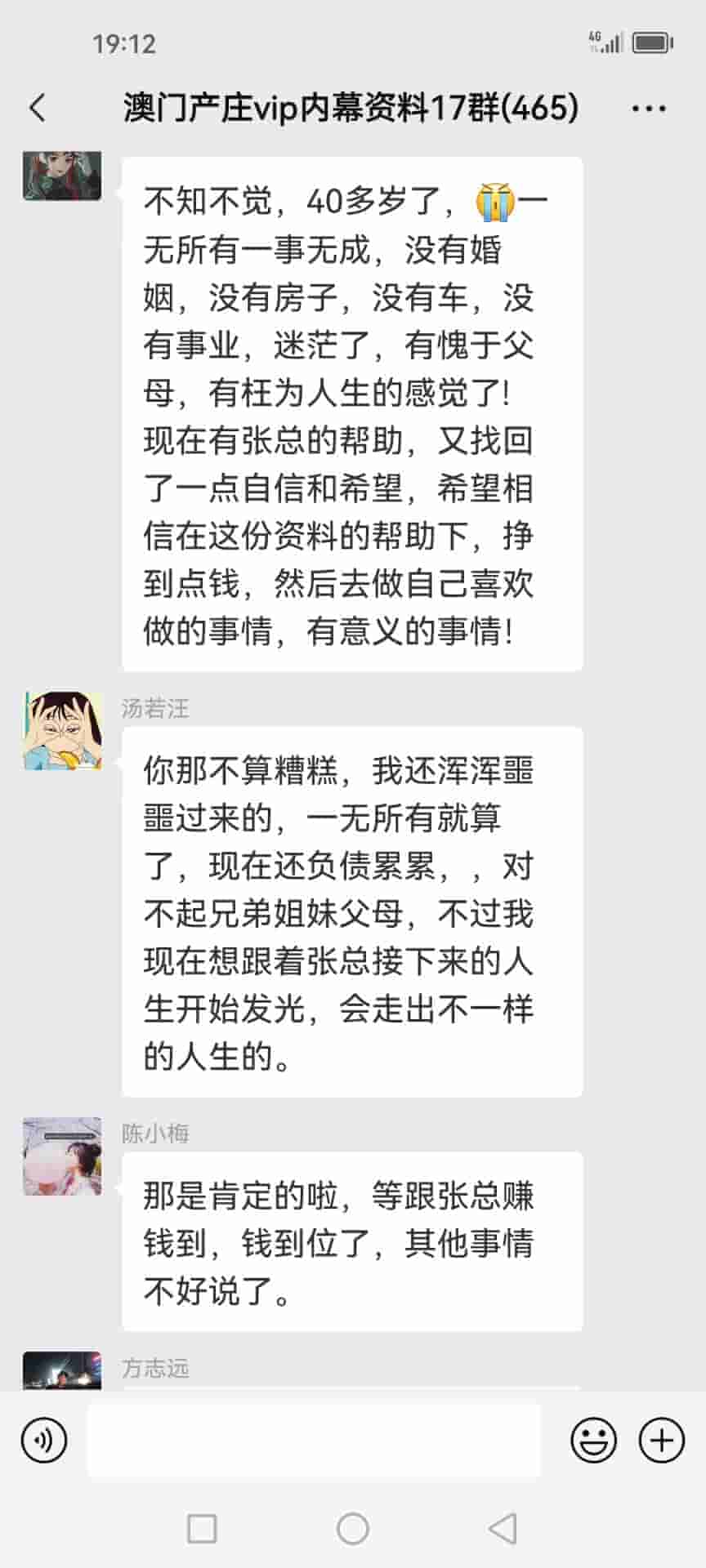This screenshot has height=1568, width=706.
Task: Open 陈小梅's profile avatar
Action: [62, 1156]
